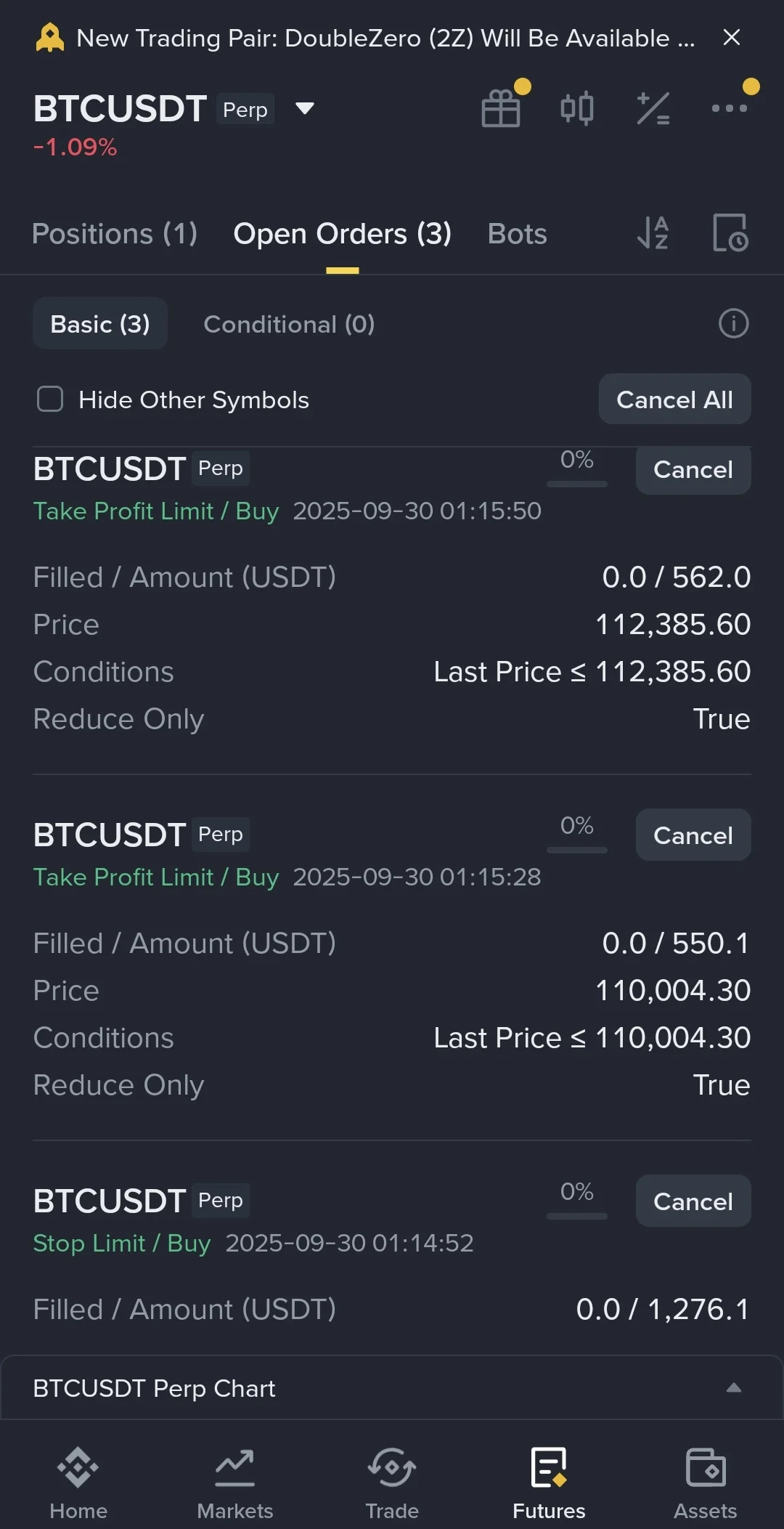Check the Hide Other Symbols box
Image resolution: width=784 pixels, height=1529 pixels.
(50, 399)
